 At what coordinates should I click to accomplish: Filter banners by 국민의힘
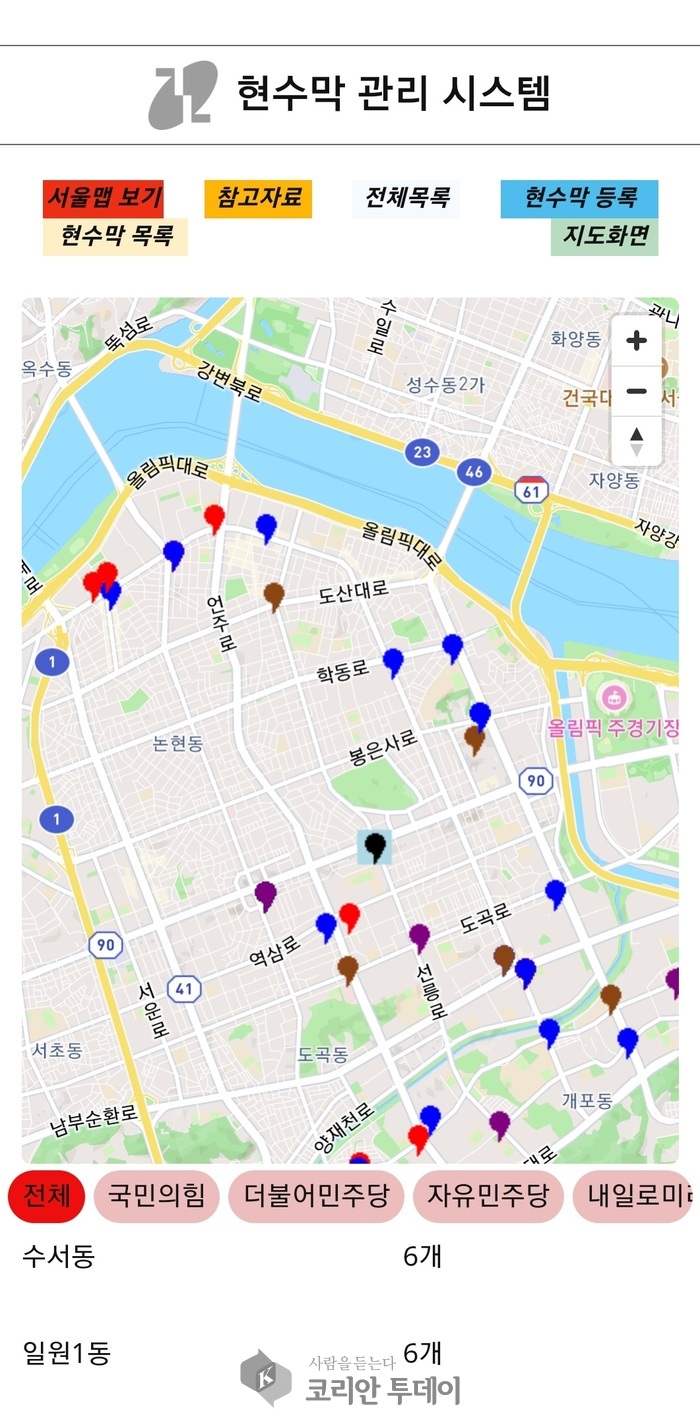click(x=156, y=1195)
